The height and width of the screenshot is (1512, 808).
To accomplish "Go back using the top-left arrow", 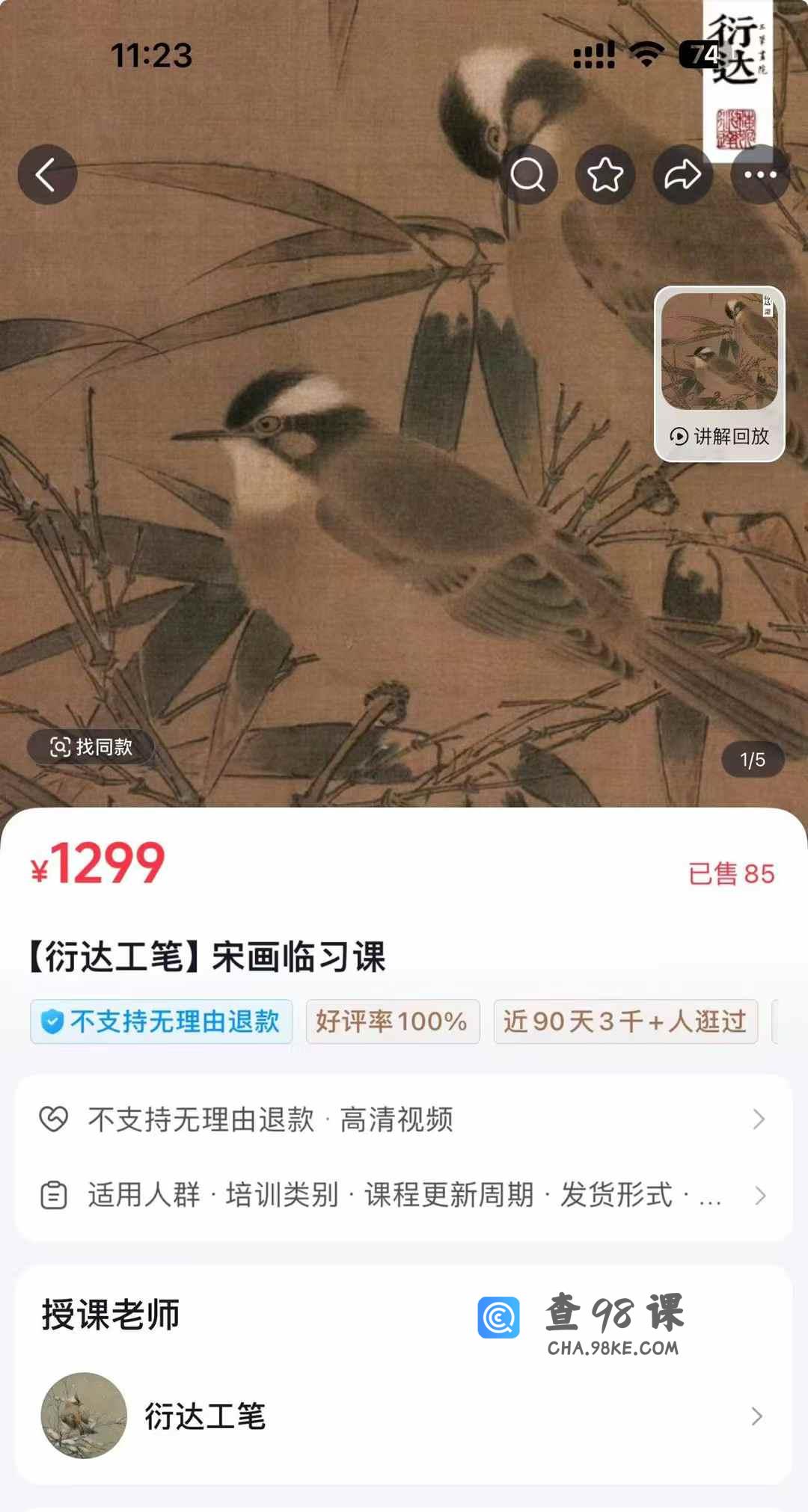I will click(x=47, y=175).
